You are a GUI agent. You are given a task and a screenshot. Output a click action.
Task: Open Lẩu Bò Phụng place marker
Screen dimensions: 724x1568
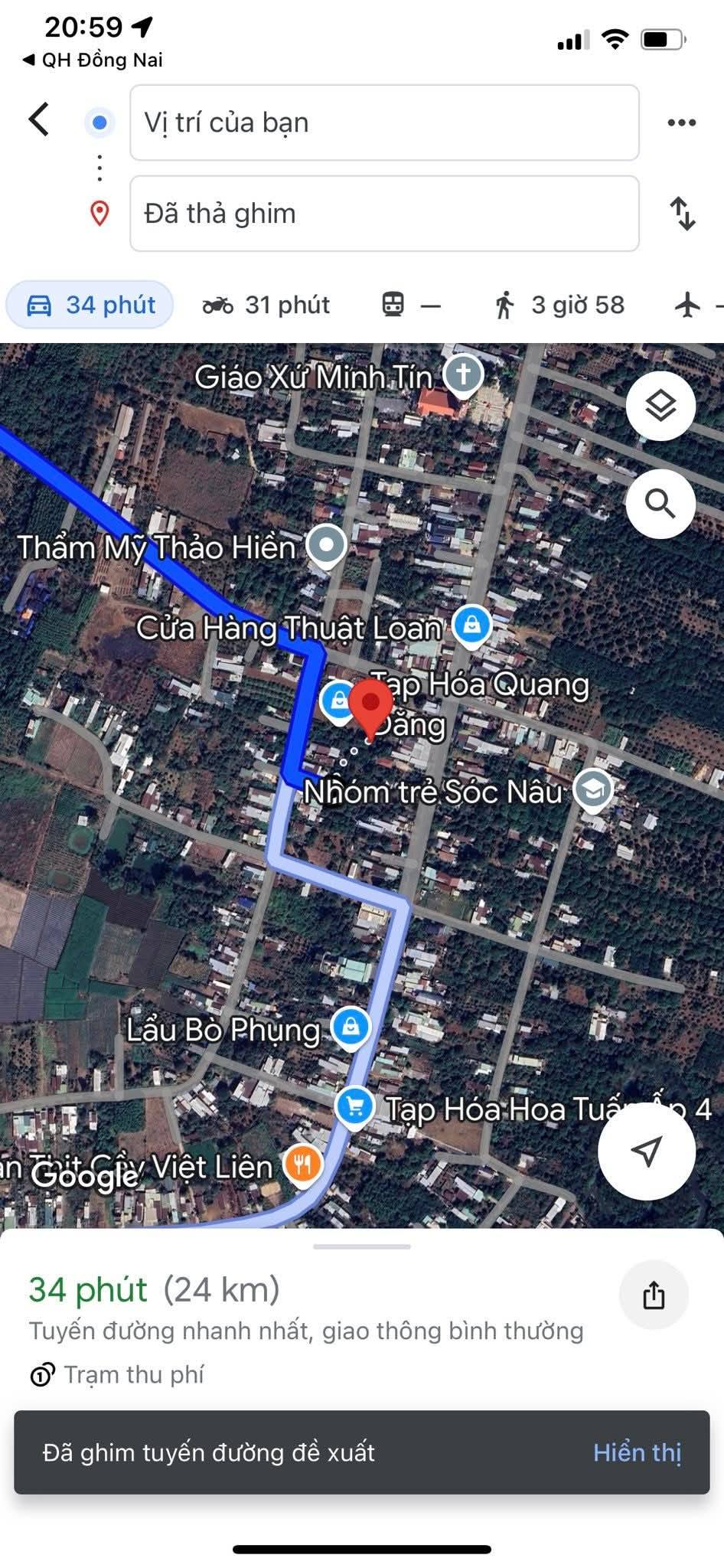pos(351,1027)
